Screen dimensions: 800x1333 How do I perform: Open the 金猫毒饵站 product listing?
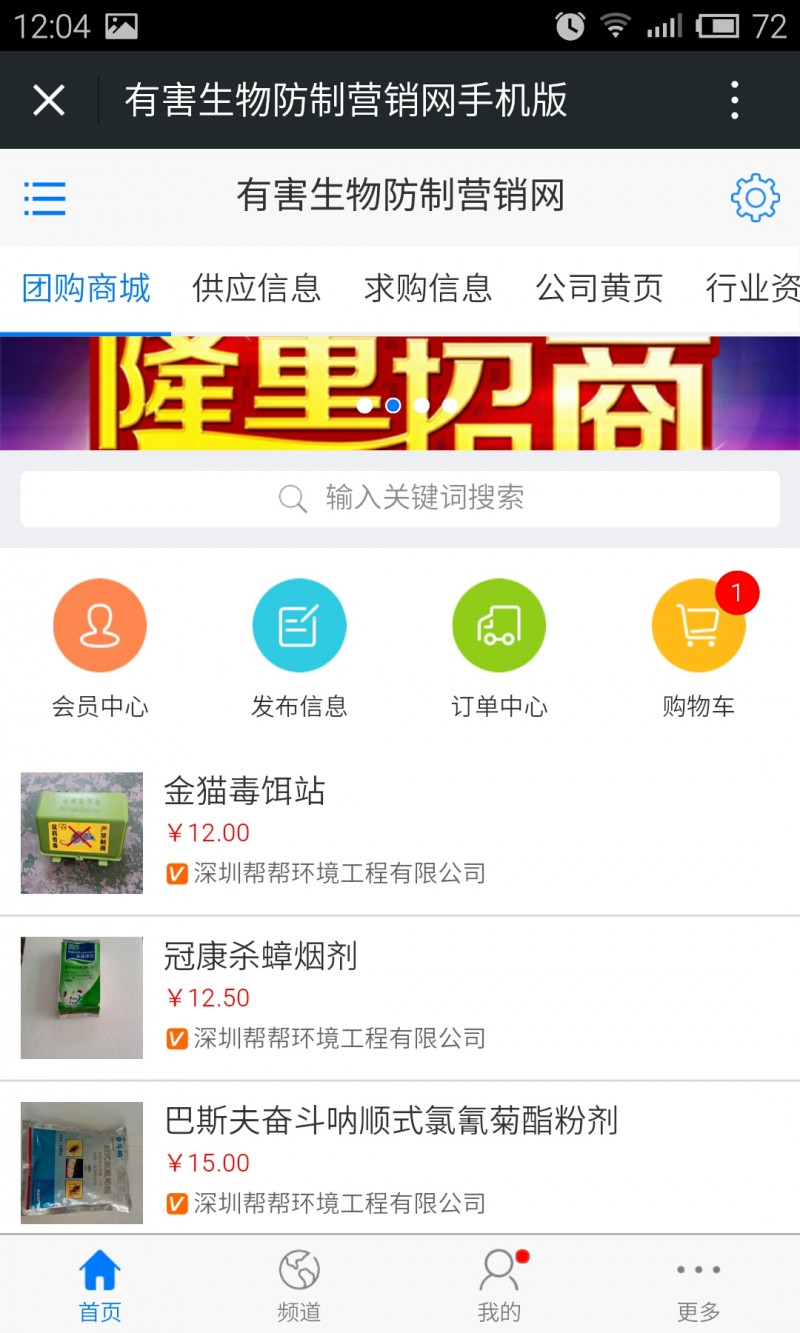[x=400, y=832]
